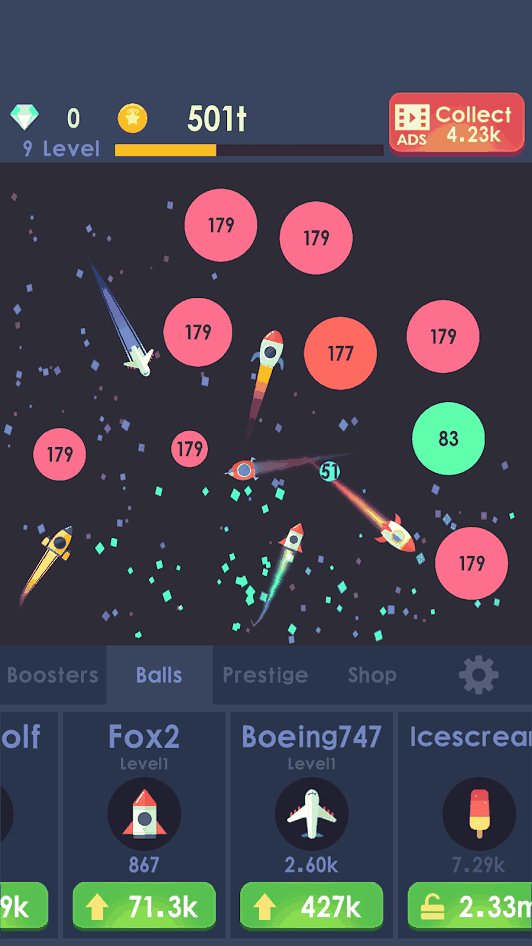Upgrade Fox2 for 71.3k
Image resolution: width=532 pixels, height=946 pixels.
144,907
